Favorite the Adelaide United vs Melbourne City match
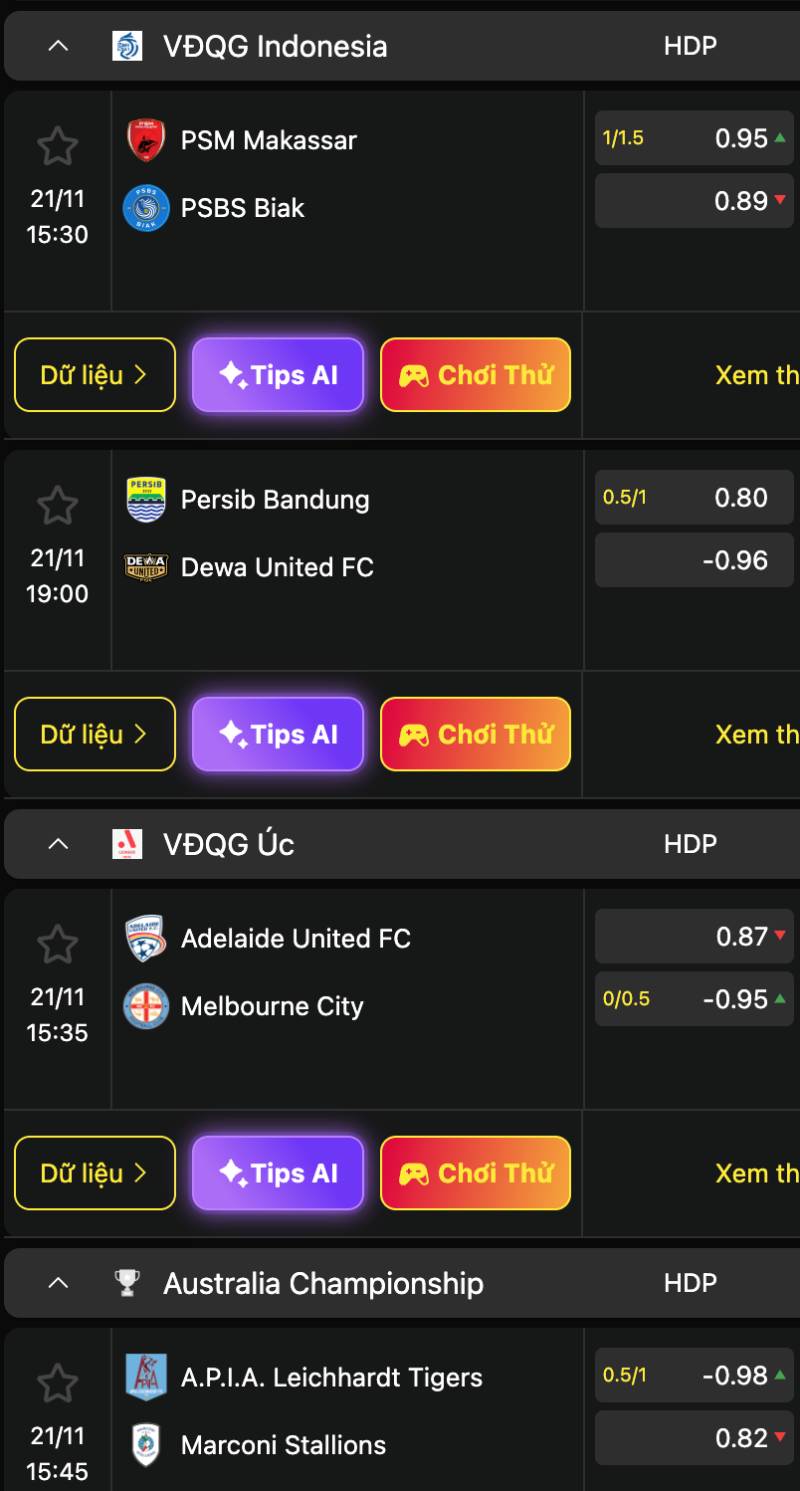 point(57,945)
